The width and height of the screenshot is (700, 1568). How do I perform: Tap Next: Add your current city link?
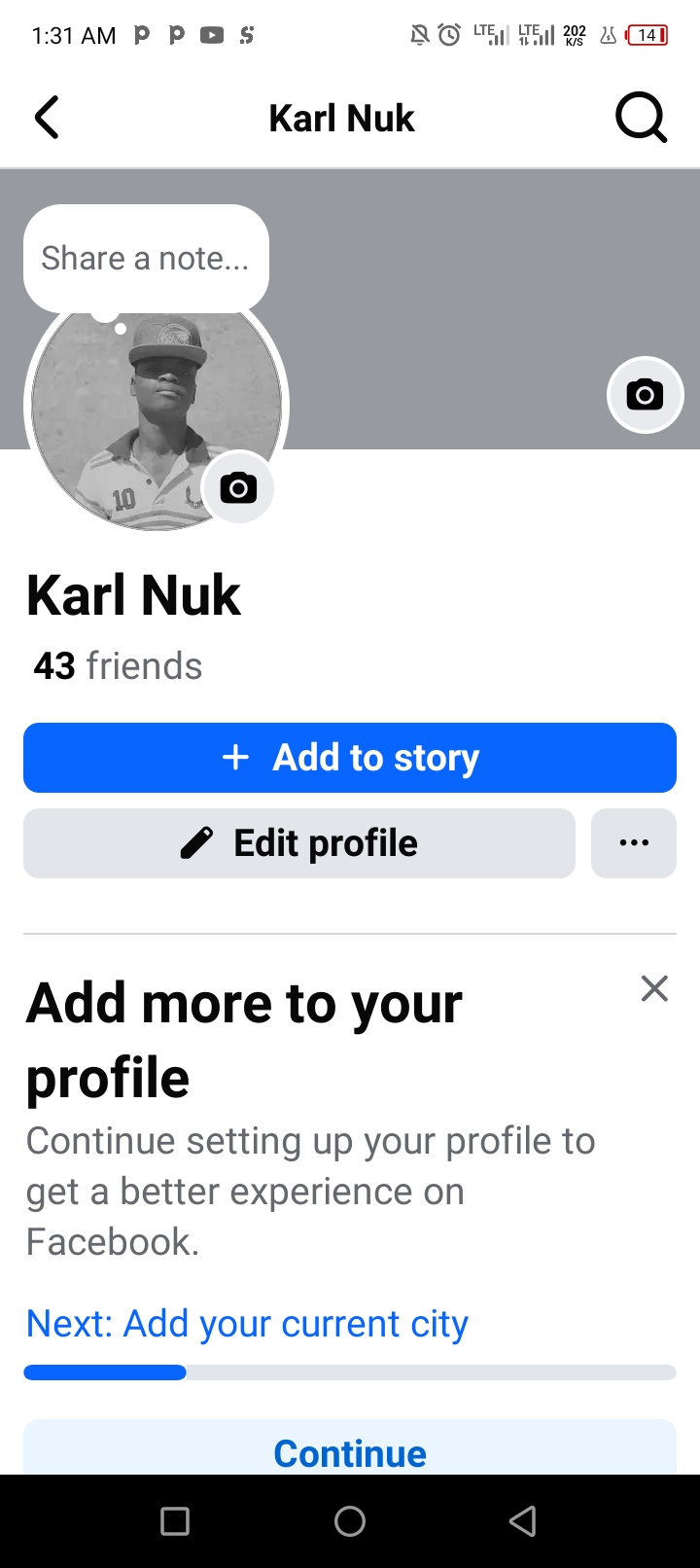[x=247, y=1324]
